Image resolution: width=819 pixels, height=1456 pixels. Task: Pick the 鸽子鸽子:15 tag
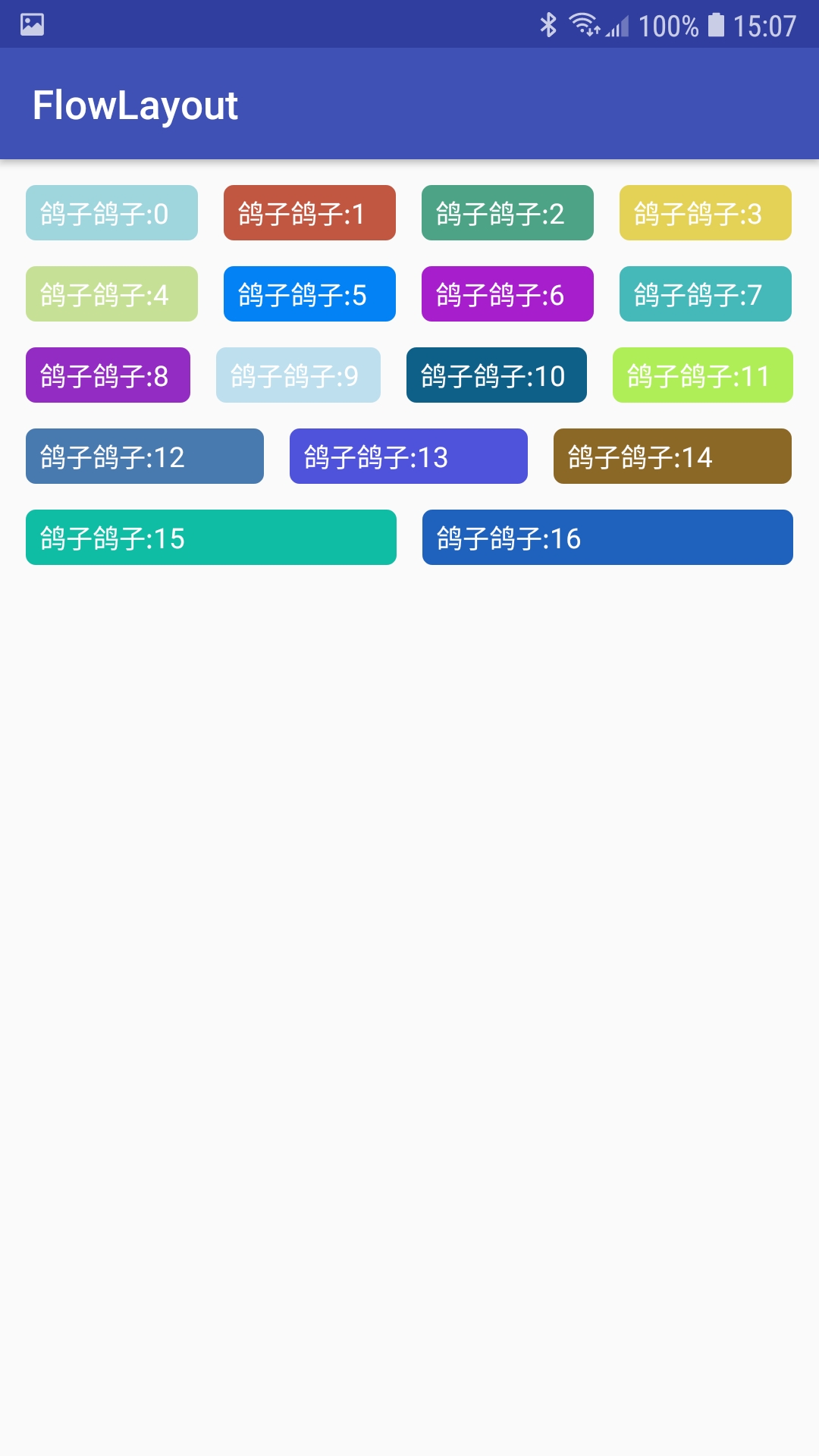point(211,538)
